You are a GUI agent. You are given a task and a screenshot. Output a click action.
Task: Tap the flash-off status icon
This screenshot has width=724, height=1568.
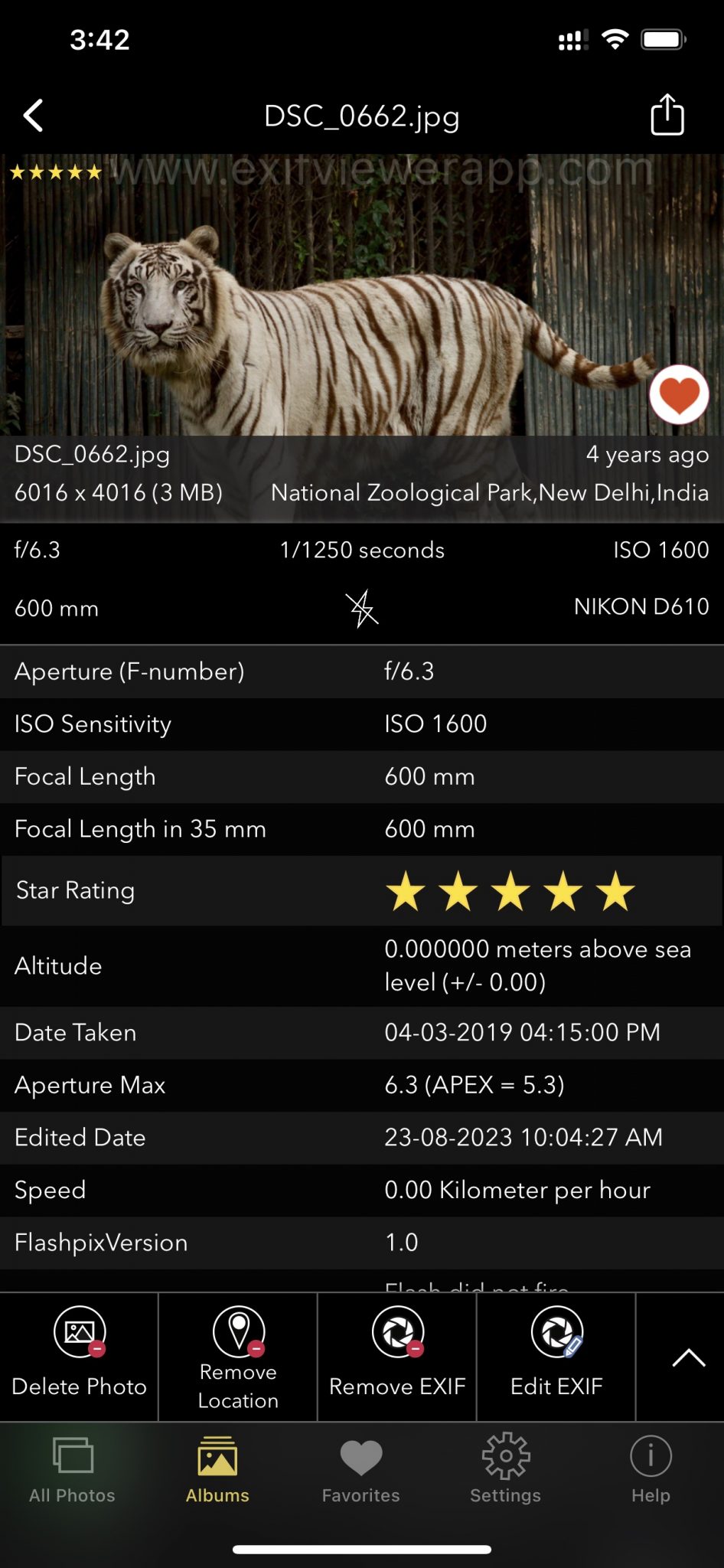click(x=363, y=607)
